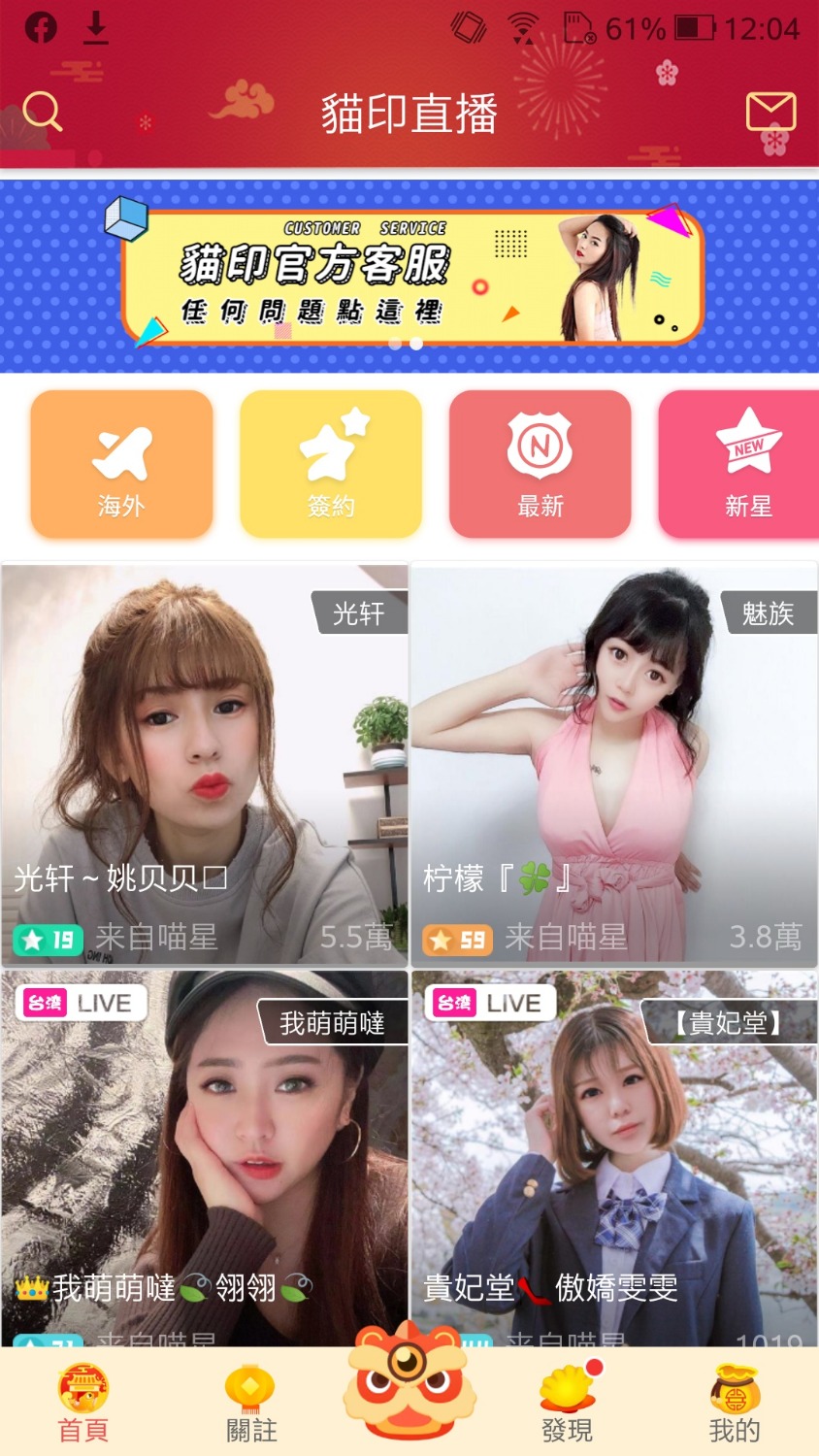Watch 貴妃堂 傲嬌雯雯 live stream
Image resolution: width=819 pixels, height=1456 pixels.
pyautogui.click(x=613, y=1155)
